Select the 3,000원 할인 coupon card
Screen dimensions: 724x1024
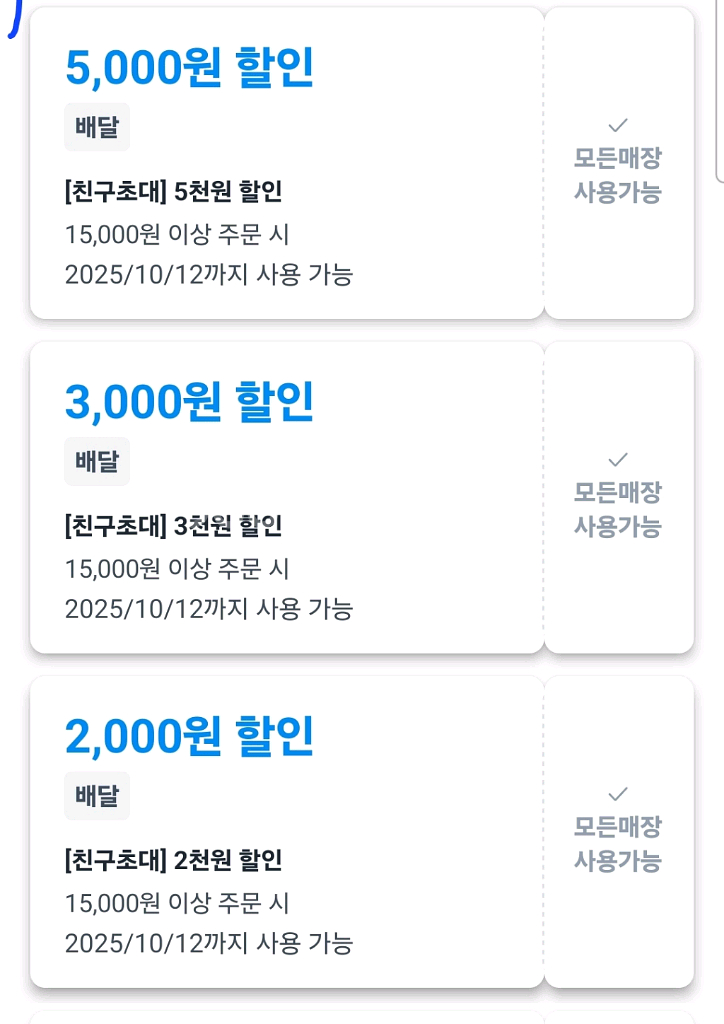click(x=287, y=498)
